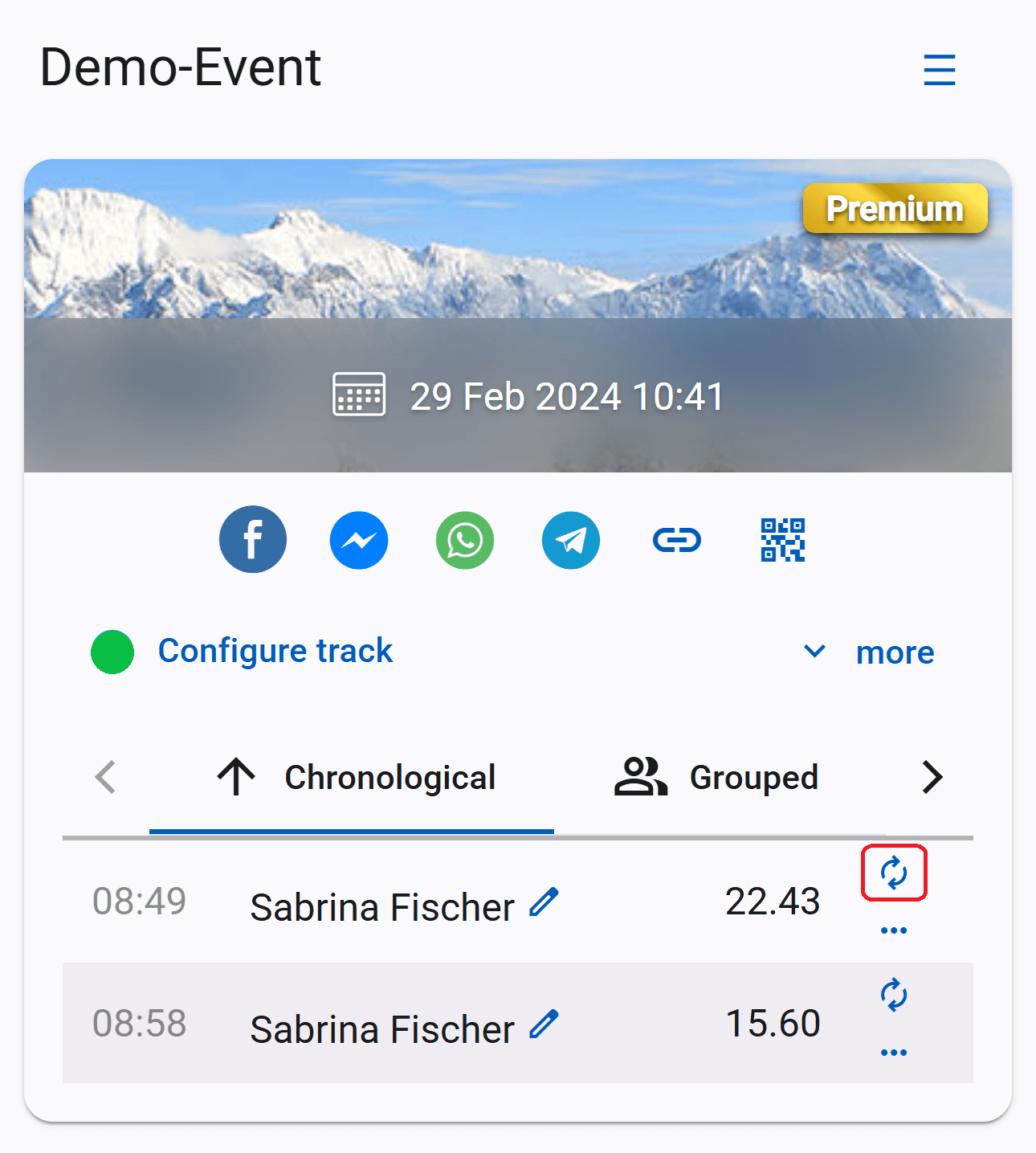Open the hamburger menu
Viewport: 1036px width, 1153px height.
939,70
